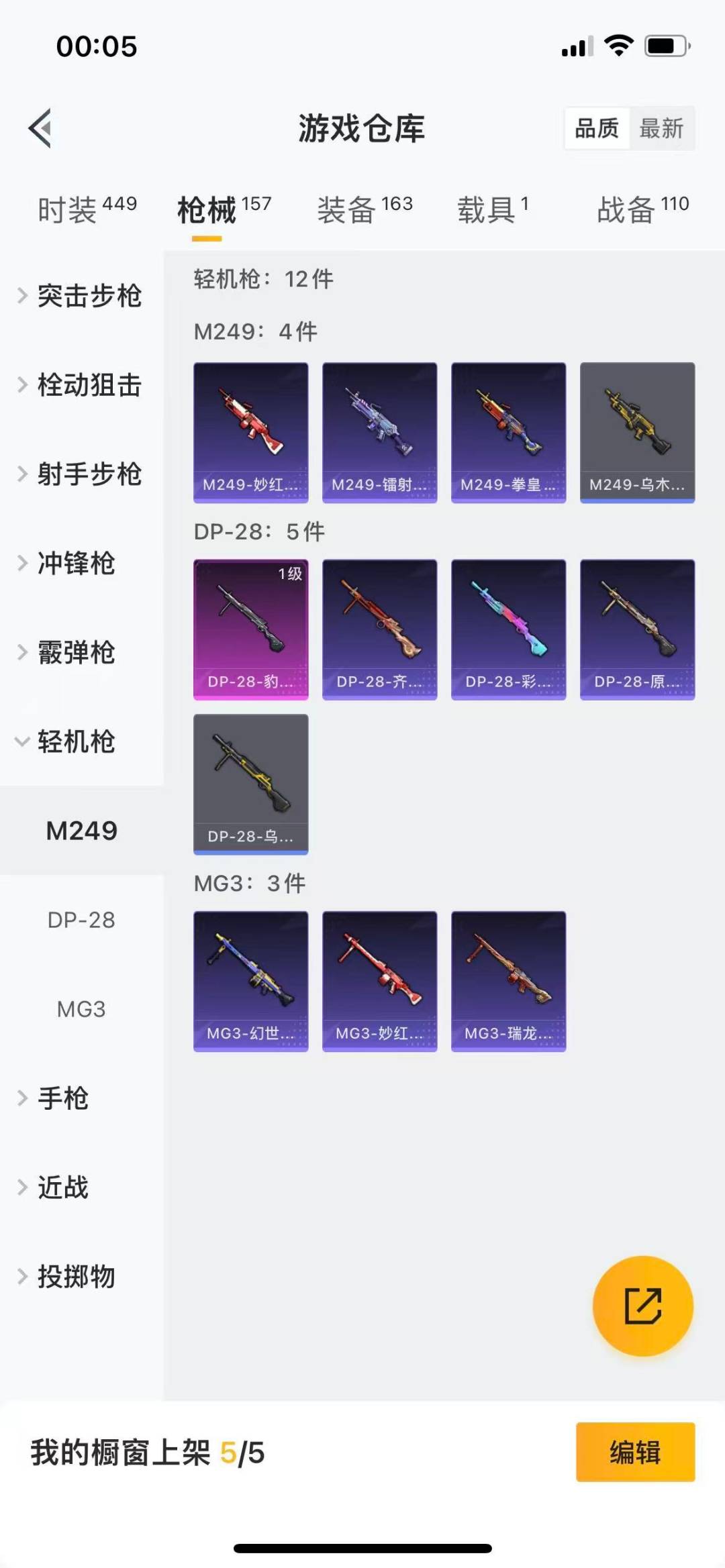Open the M249-拳皇 skin tile

click(x=509, y=433)
